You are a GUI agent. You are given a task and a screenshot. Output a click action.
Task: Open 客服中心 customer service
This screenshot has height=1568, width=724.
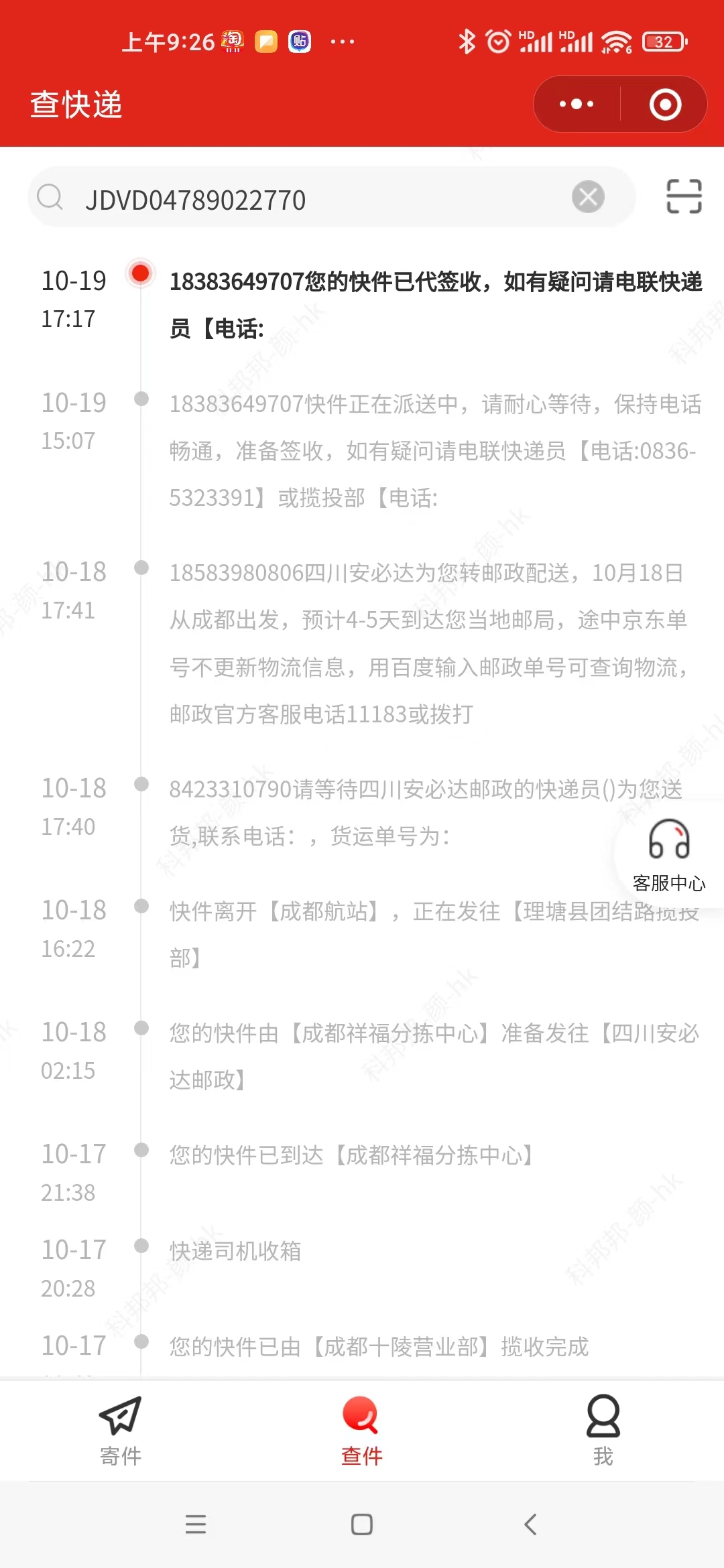click(669, 854)
